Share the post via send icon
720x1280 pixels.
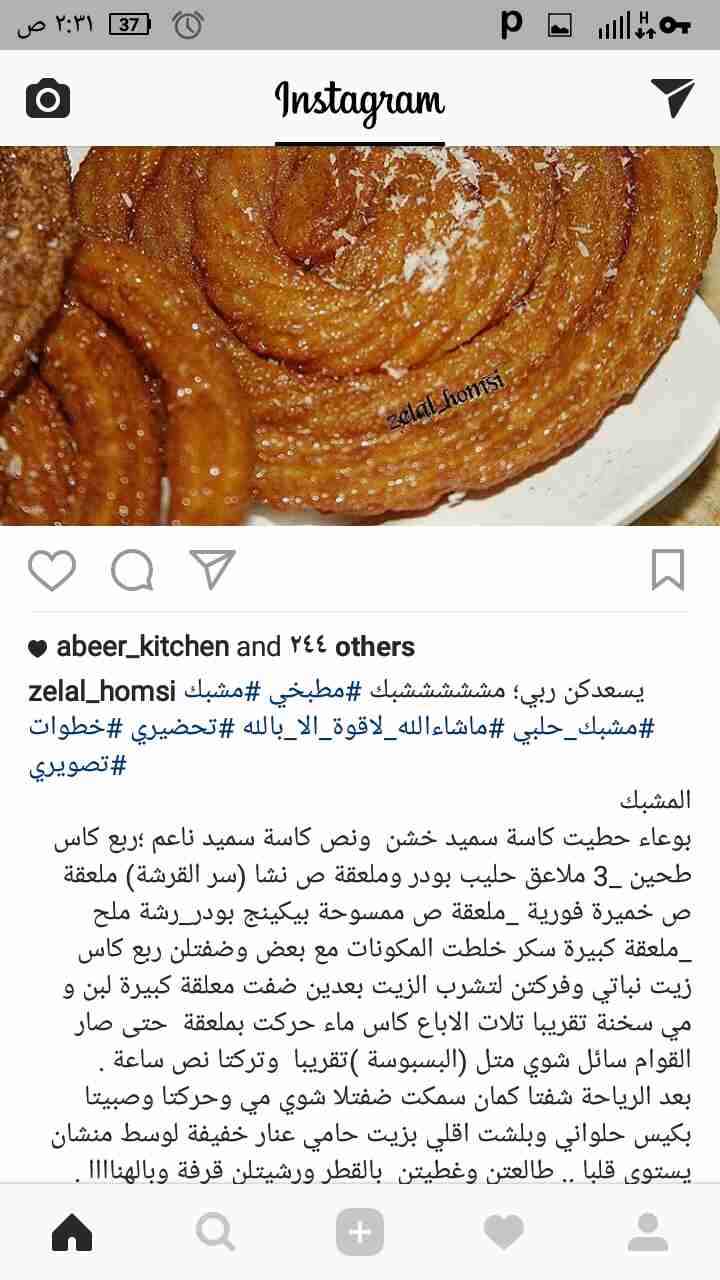(212, 569)
